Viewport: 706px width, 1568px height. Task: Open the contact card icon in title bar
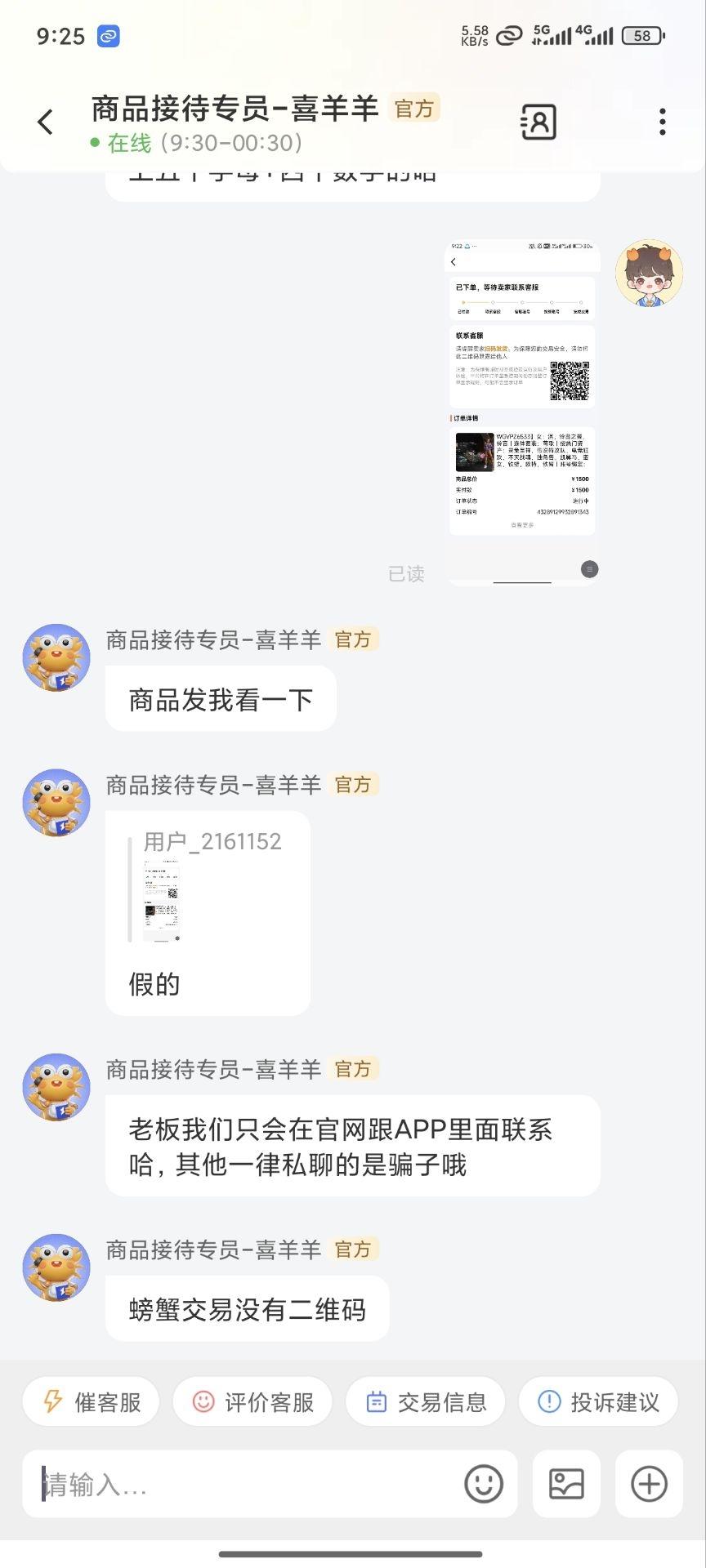point(538,121)
